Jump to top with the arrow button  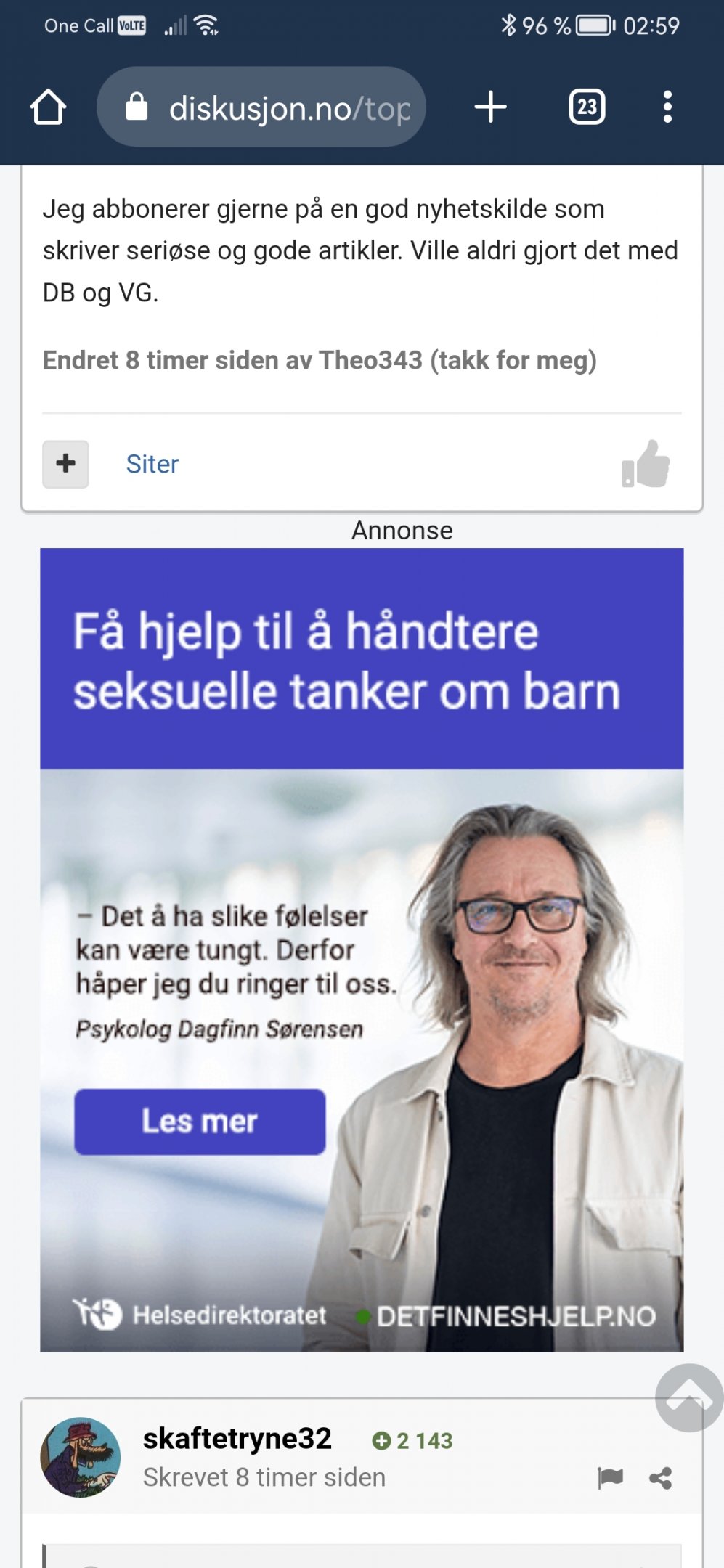point(688,1397)
